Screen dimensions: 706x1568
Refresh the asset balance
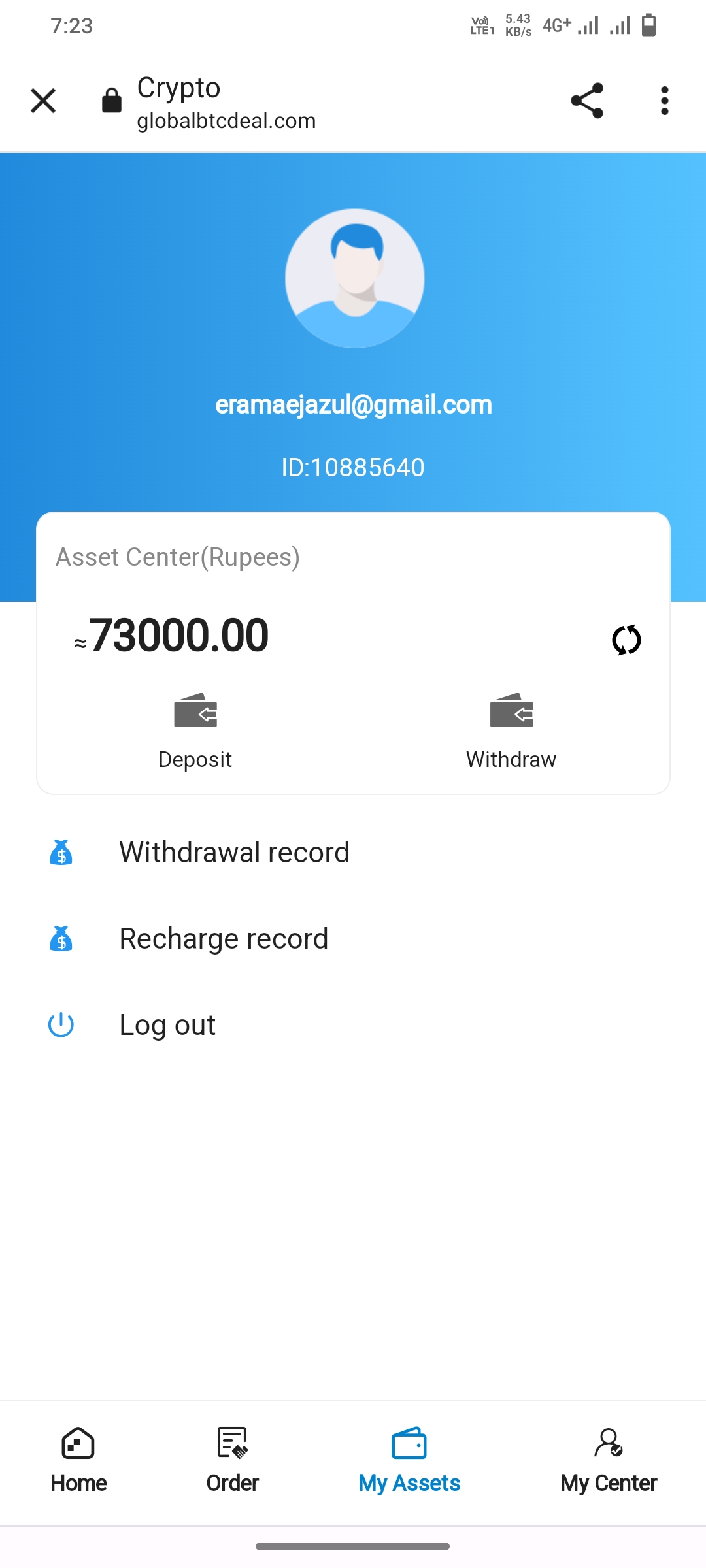[626, 640]
